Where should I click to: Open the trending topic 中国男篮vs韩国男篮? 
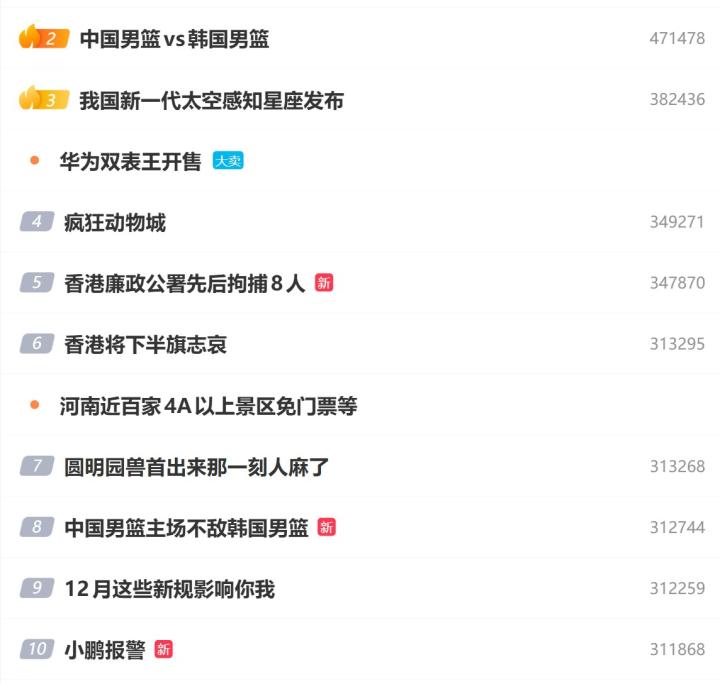(174, 40)
